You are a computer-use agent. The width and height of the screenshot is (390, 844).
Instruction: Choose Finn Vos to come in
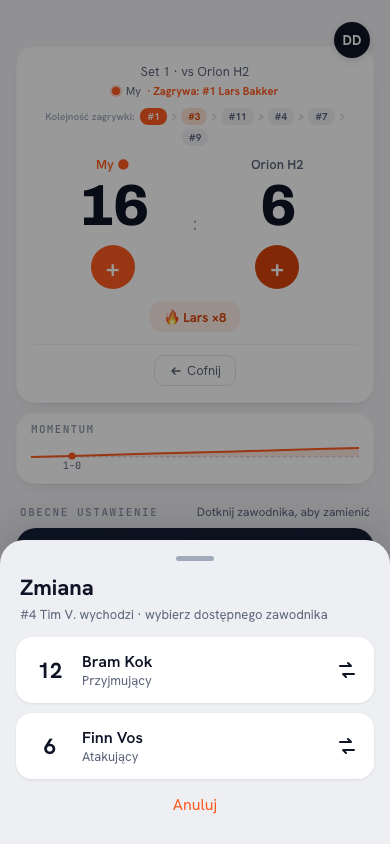[195, 746]
